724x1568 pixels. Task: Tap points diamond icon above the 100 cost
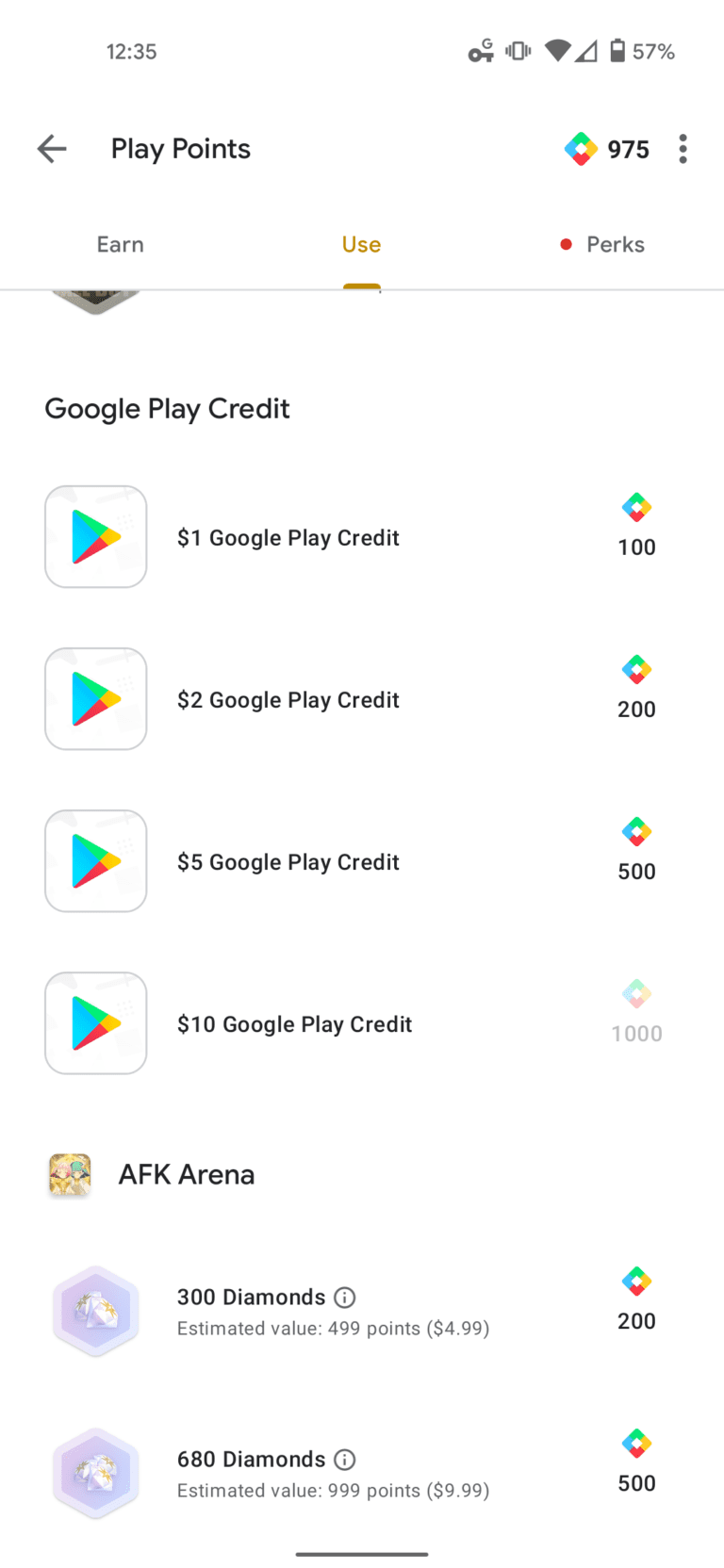636,507
